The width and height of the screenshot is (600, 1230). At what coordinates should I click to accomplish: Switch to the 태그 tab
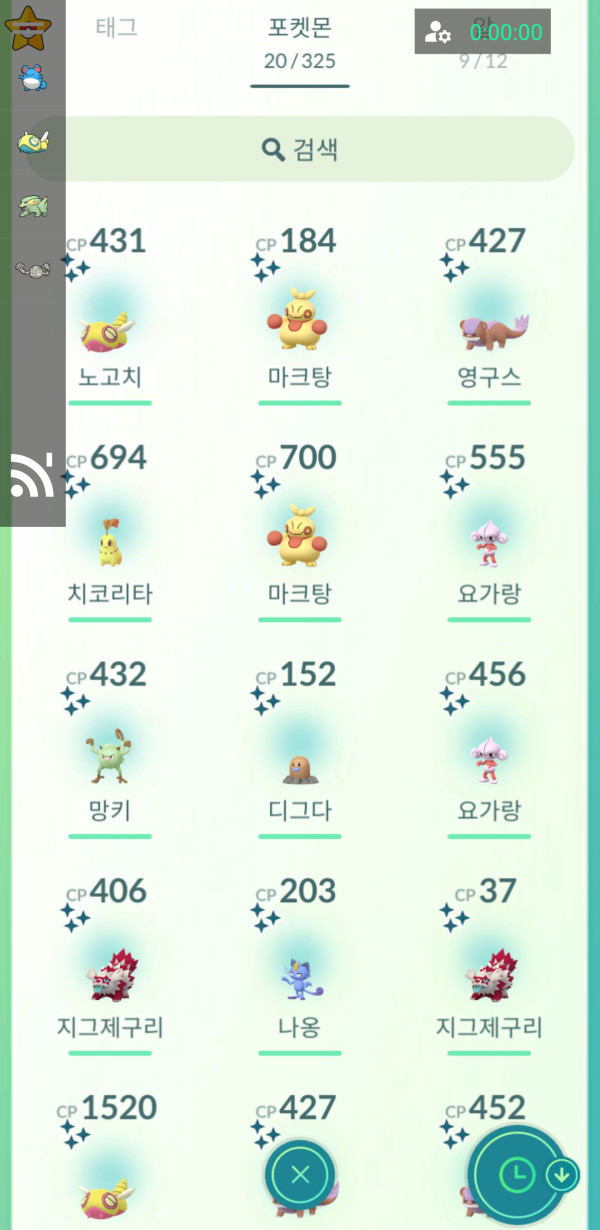[116, 28]
